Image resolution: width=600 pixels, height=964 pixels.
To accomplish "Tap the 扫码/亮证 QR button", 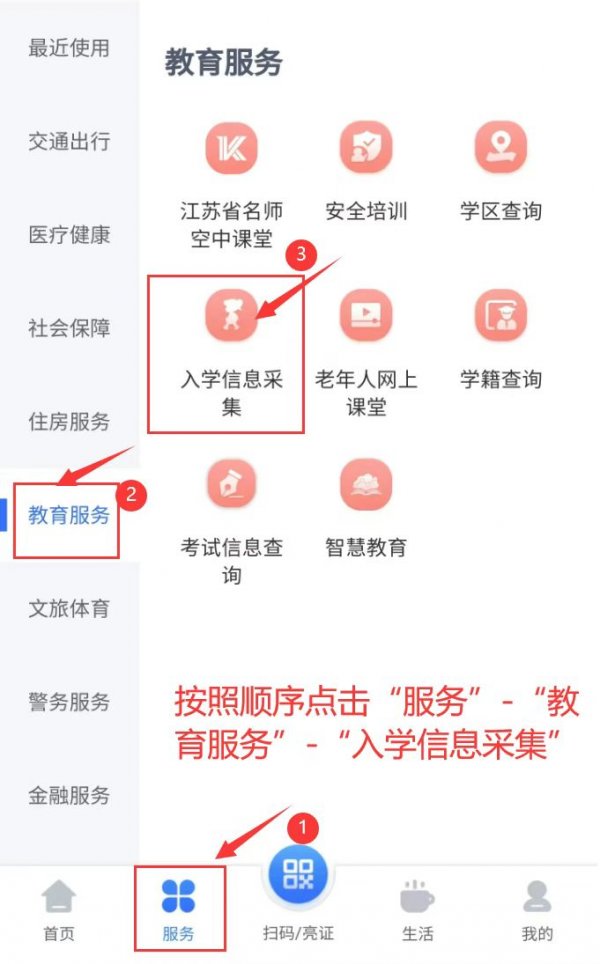I will point(298,874).
